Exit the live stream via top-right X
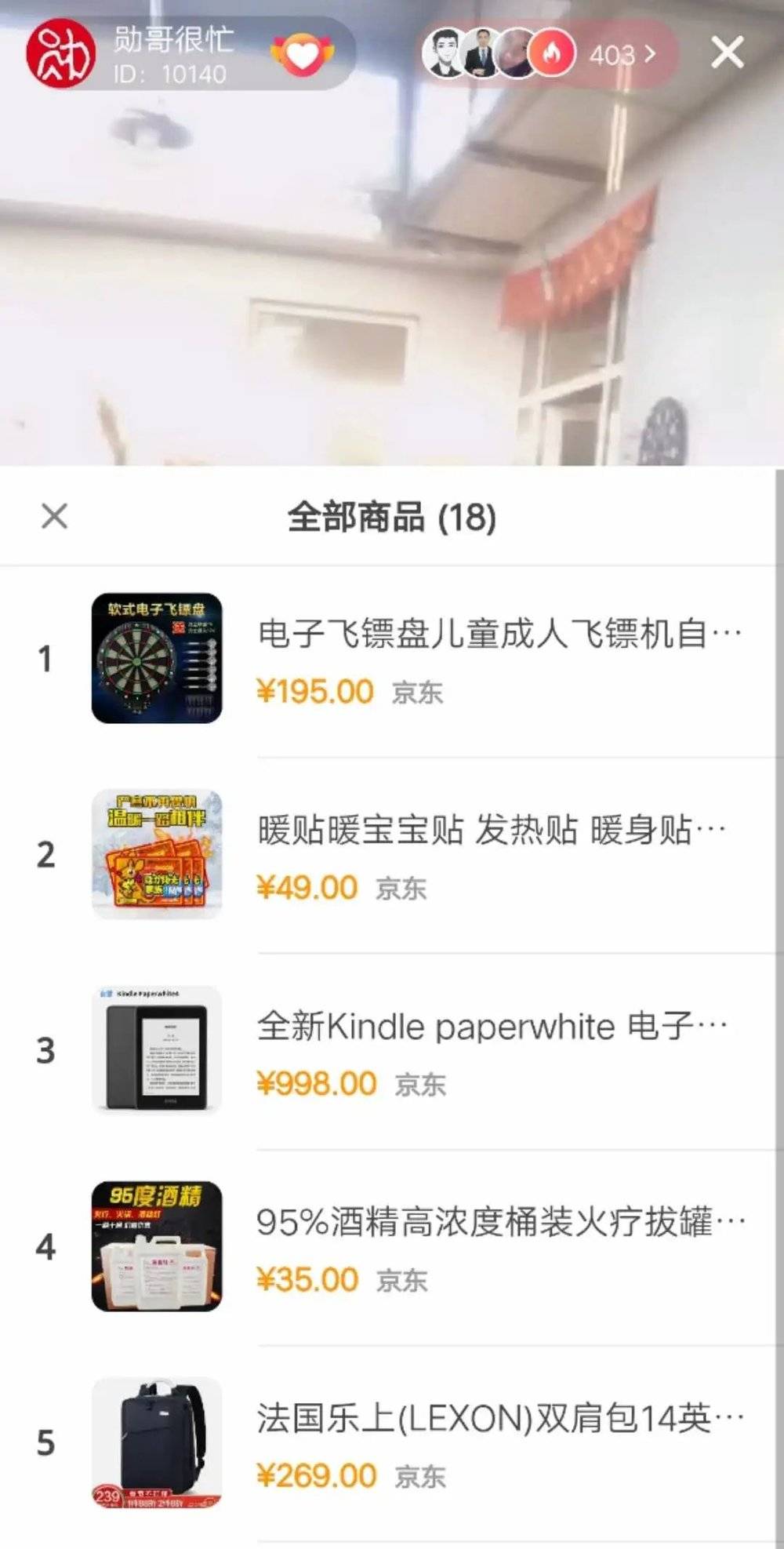 tap(728, 53)
